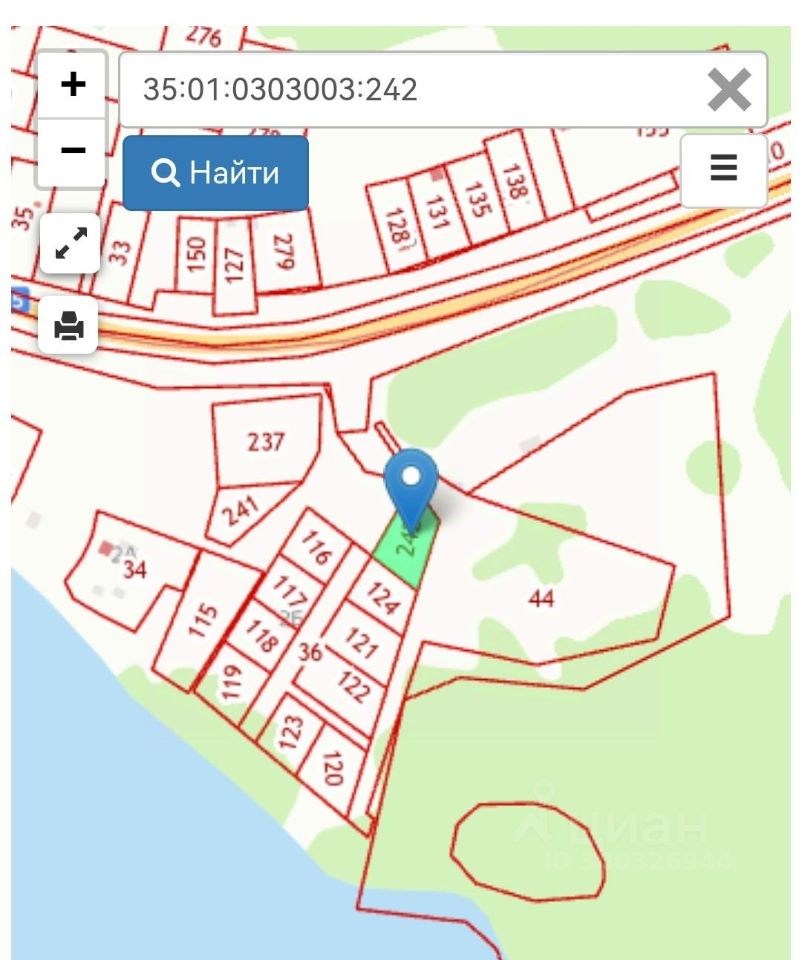Zoom in on the map

click(x=72, y=84)
